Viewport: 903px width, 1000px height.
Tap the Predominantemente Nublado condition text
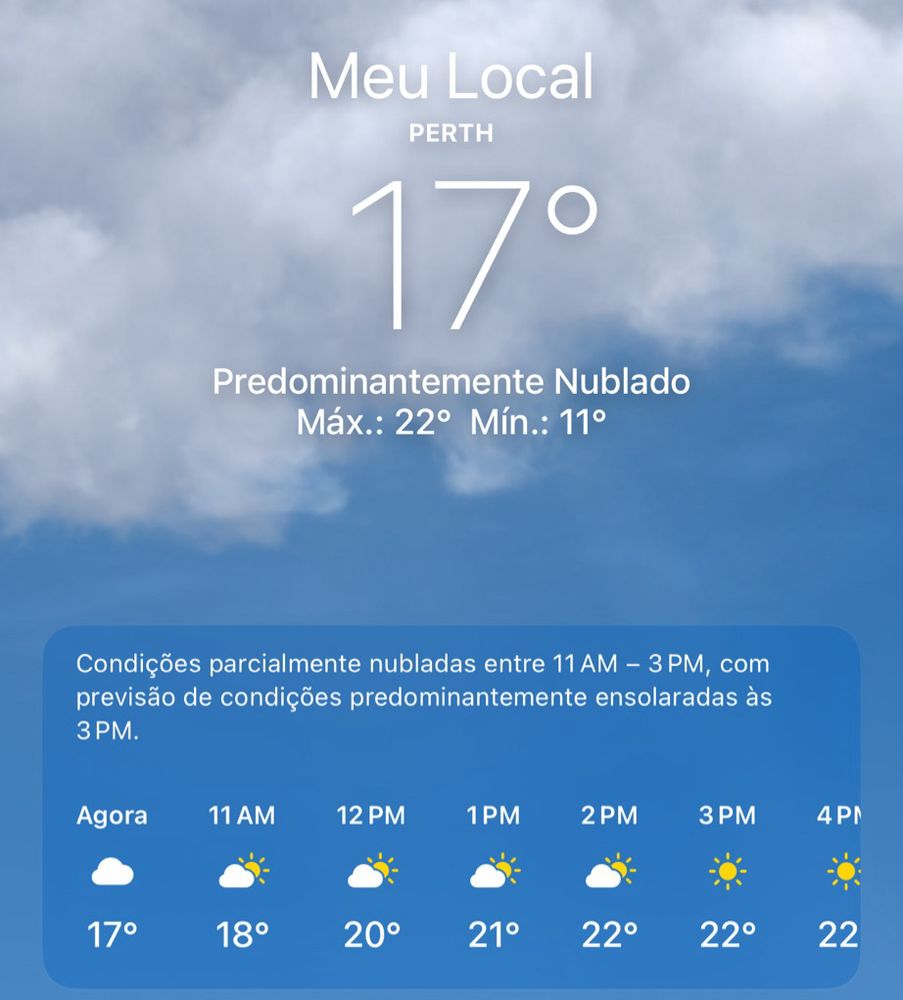point(451,380)
